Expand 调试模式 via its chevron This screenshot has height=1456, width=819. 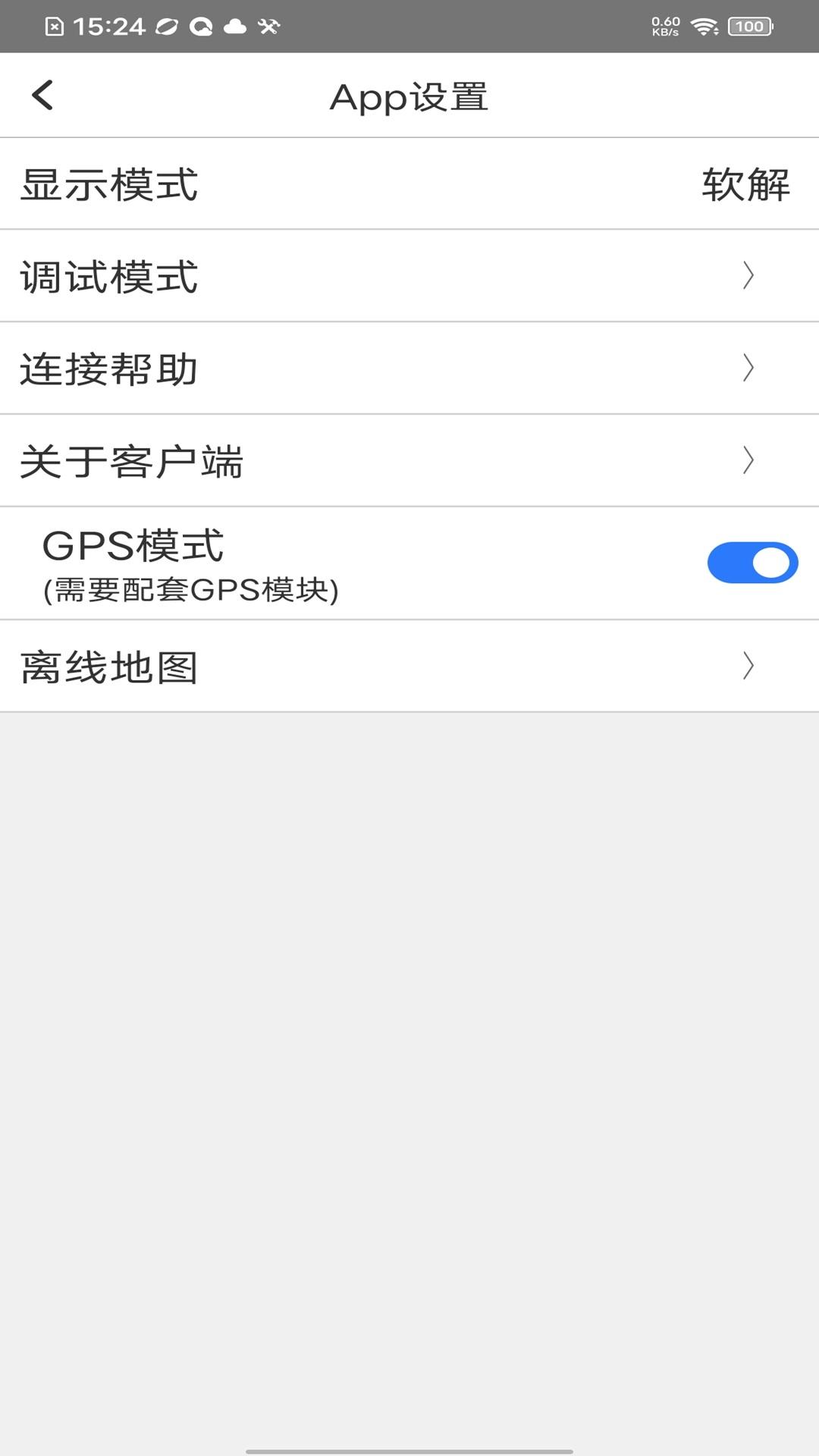coord(749,276)
